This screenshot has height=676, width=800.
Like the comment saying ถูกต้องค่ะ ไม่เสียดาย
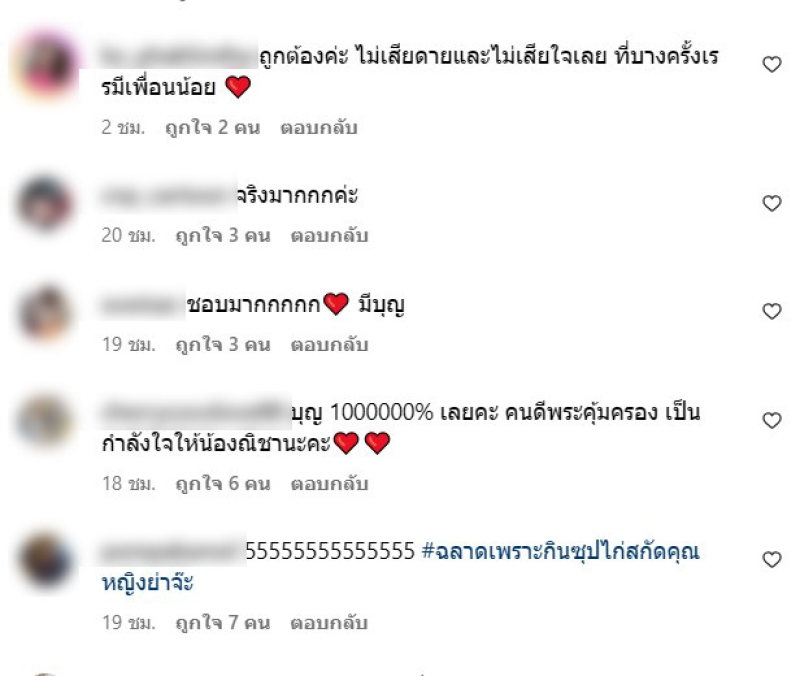[771, 64]
